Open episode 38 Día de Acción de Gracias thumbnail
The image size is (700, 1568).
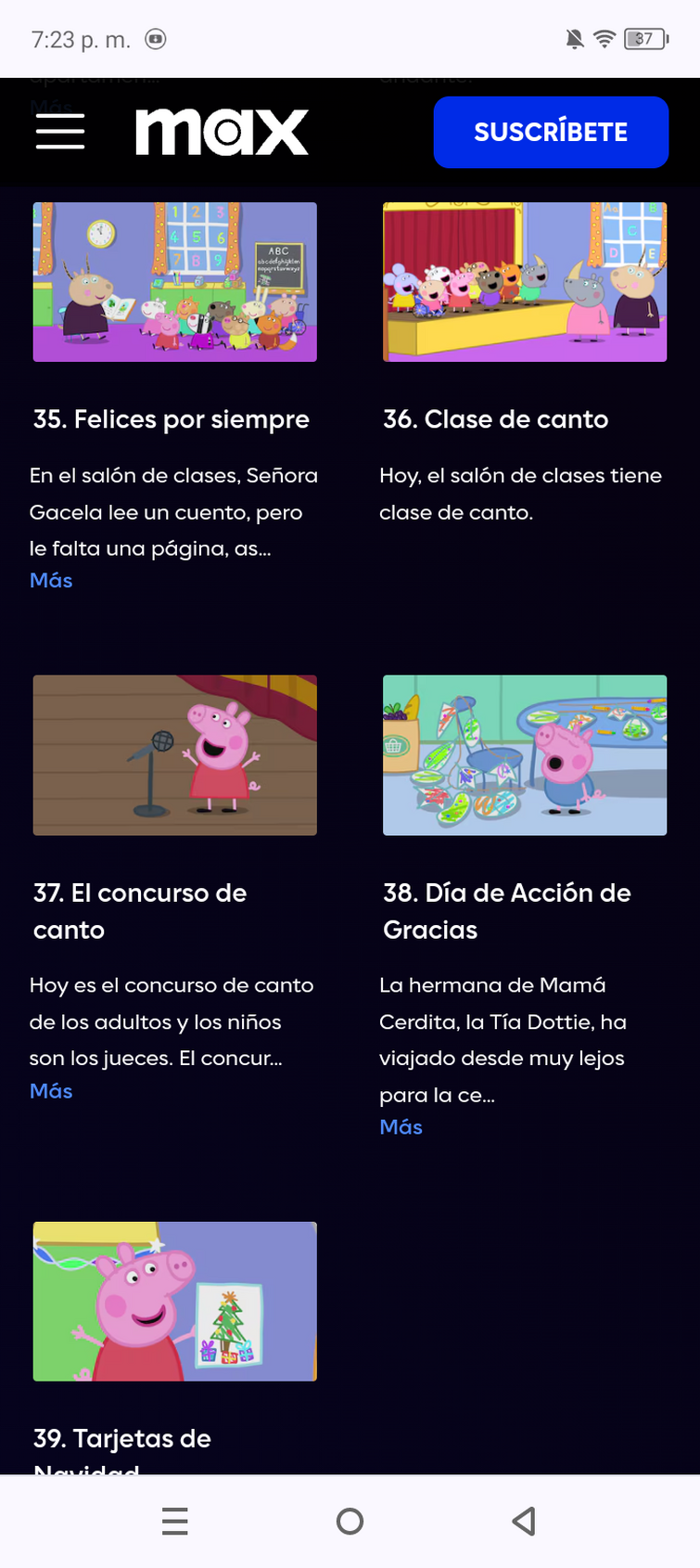[x=525, y=755]
